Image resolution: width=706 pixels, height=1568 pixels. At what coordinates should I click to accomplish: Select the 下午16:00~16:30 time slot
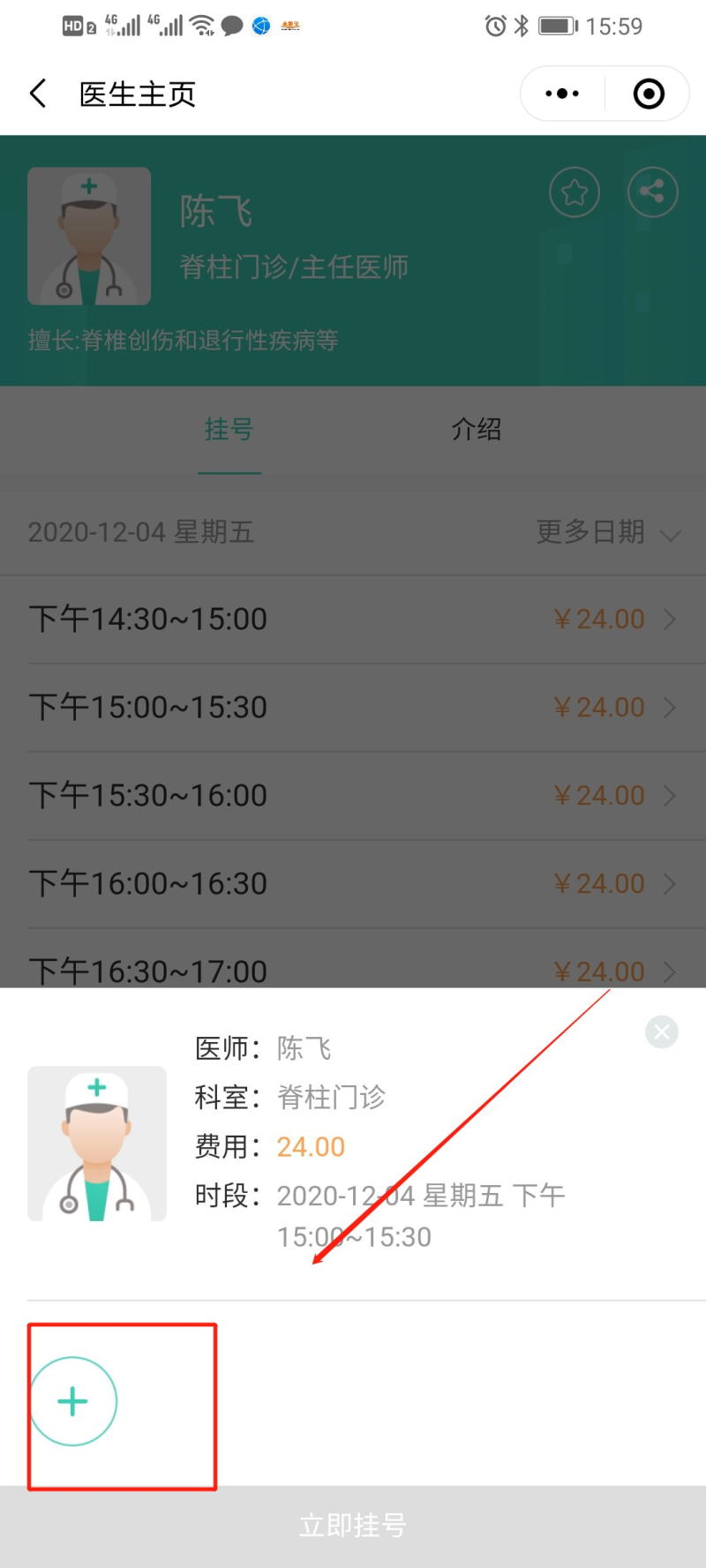pyautogui.click(x=353, y=884)
